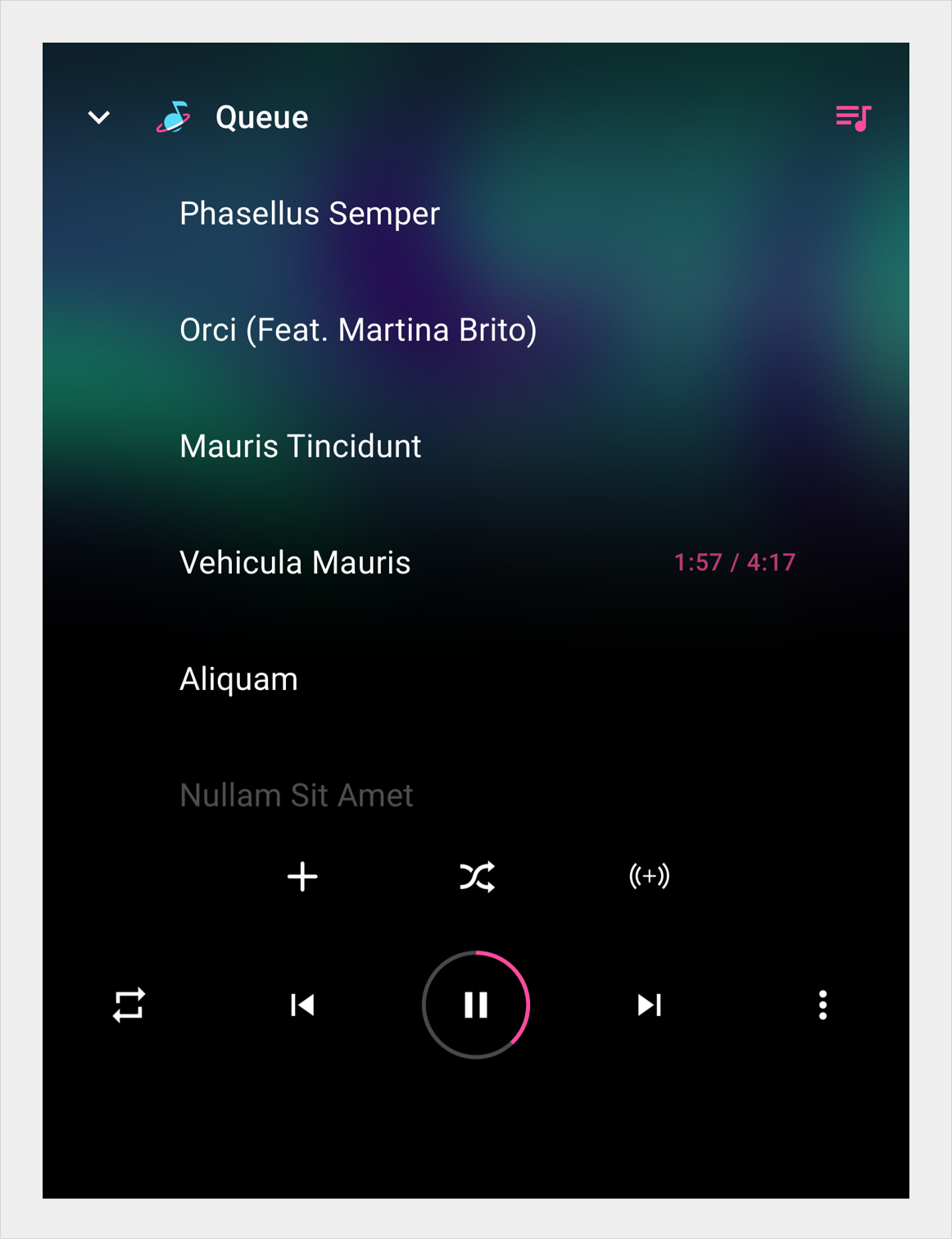Screen dimensions: 952x1239
Task: Pause the current song
Action: tap(476, 1005)
